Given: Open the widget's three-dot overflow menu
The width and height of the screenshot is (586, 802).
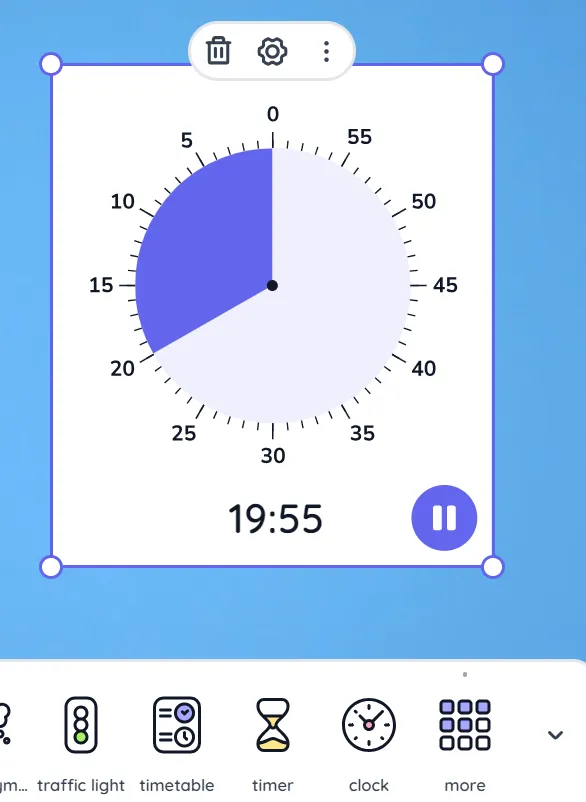Looking at the screenshot, I should (326, 51).
